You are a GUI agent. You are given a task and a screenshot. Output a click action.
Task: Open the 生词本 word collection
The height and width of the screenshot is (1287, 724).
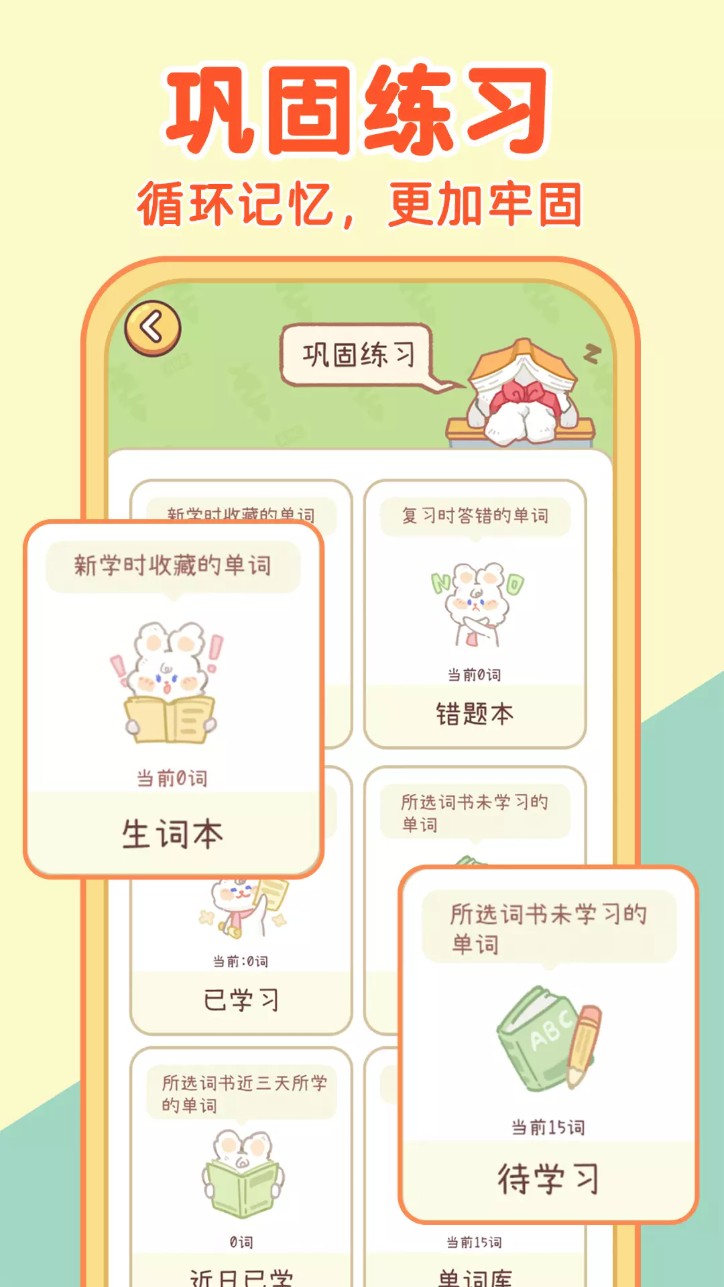point(175,830)
